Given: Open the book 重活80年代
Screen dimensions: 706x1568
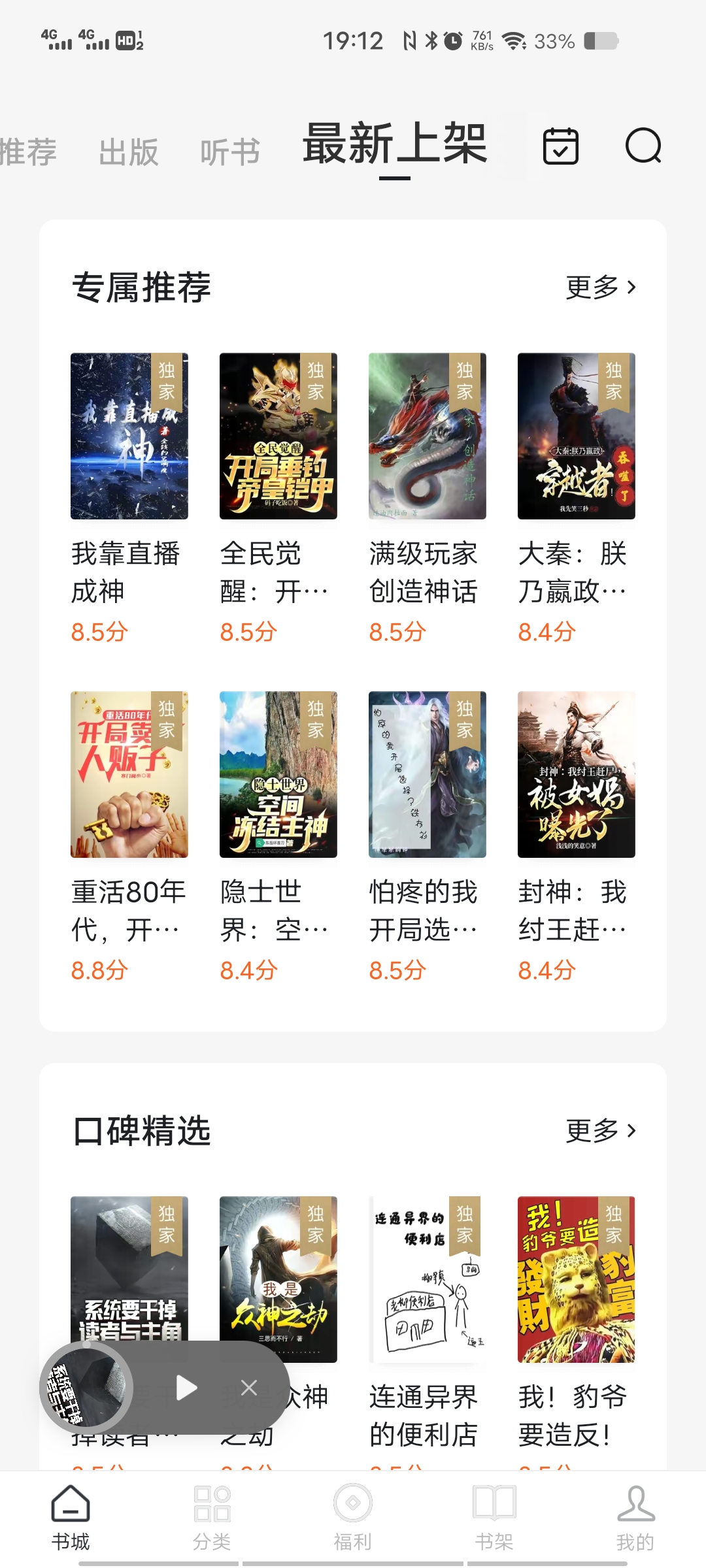Looking at the screenshot, I should [129, 775].
